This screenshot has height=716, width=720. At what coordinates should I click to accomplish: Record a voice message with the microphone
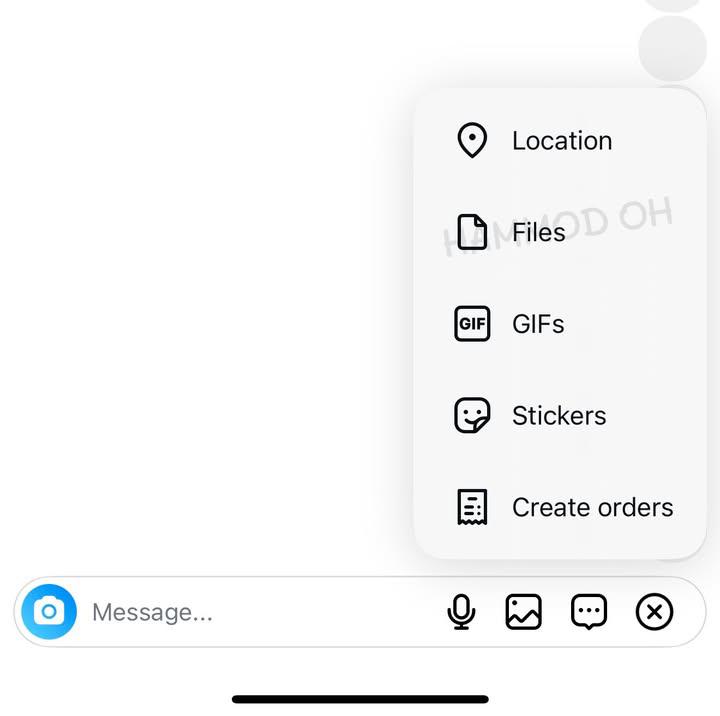click(460, 612)
